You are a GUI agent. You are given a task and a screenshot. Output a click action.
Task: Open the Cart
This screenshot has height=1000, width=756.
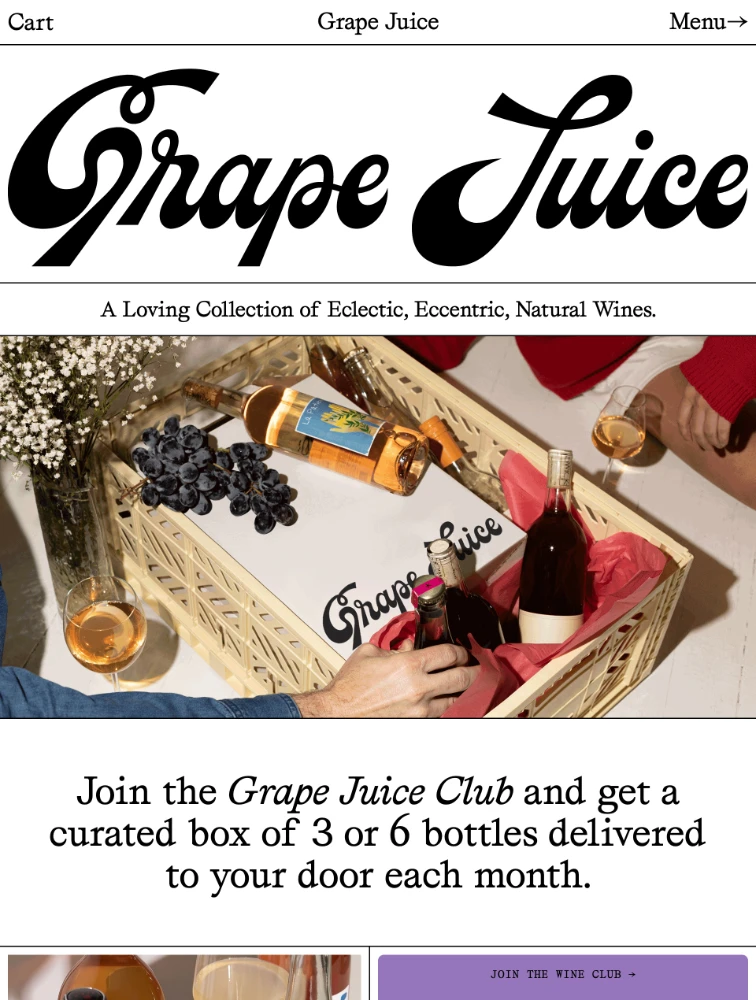[x=30, y=22]
